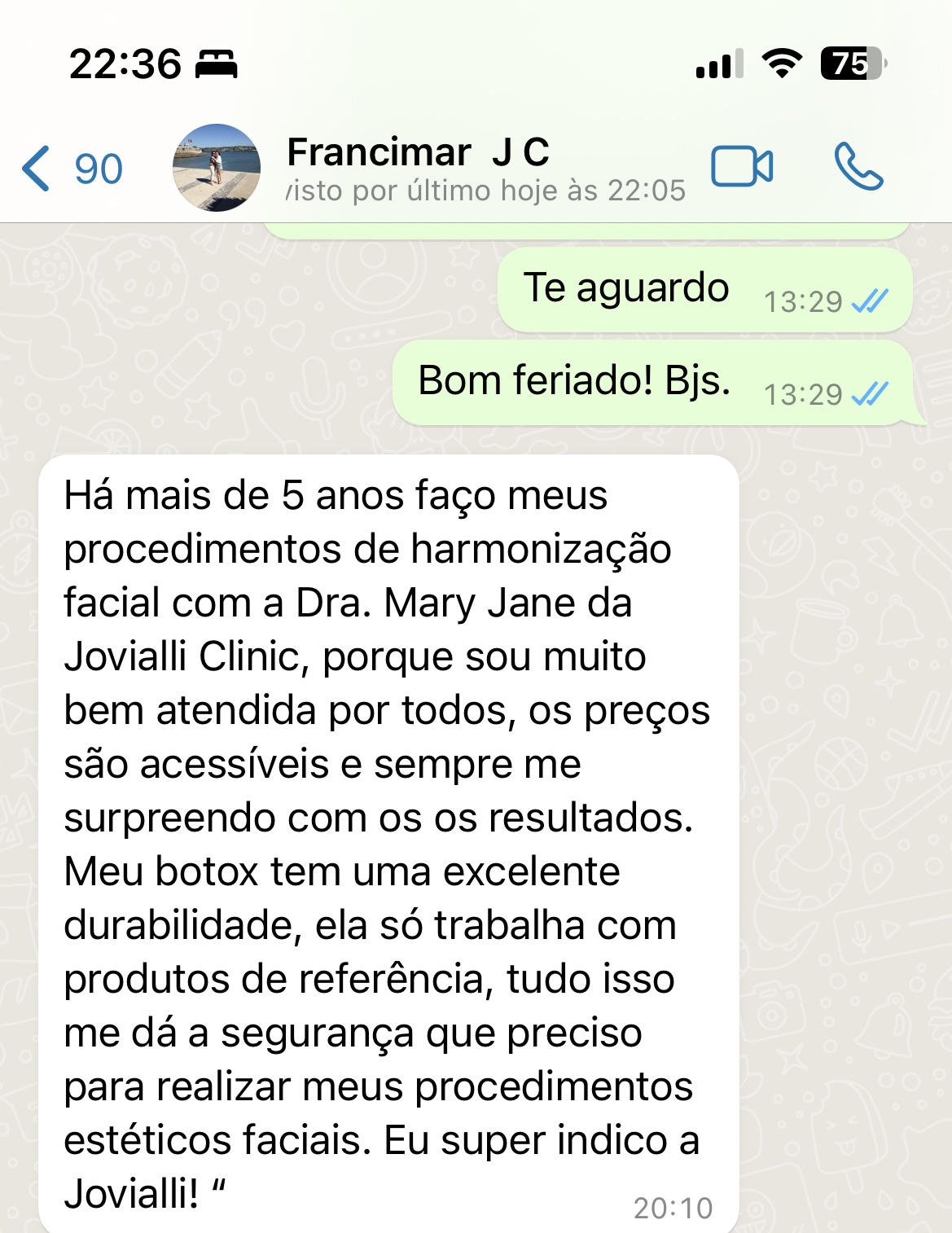The width and height of the screenshot is (952, 1233).
Task: Open contact info for Francimar J C
Action: (456, 169)
